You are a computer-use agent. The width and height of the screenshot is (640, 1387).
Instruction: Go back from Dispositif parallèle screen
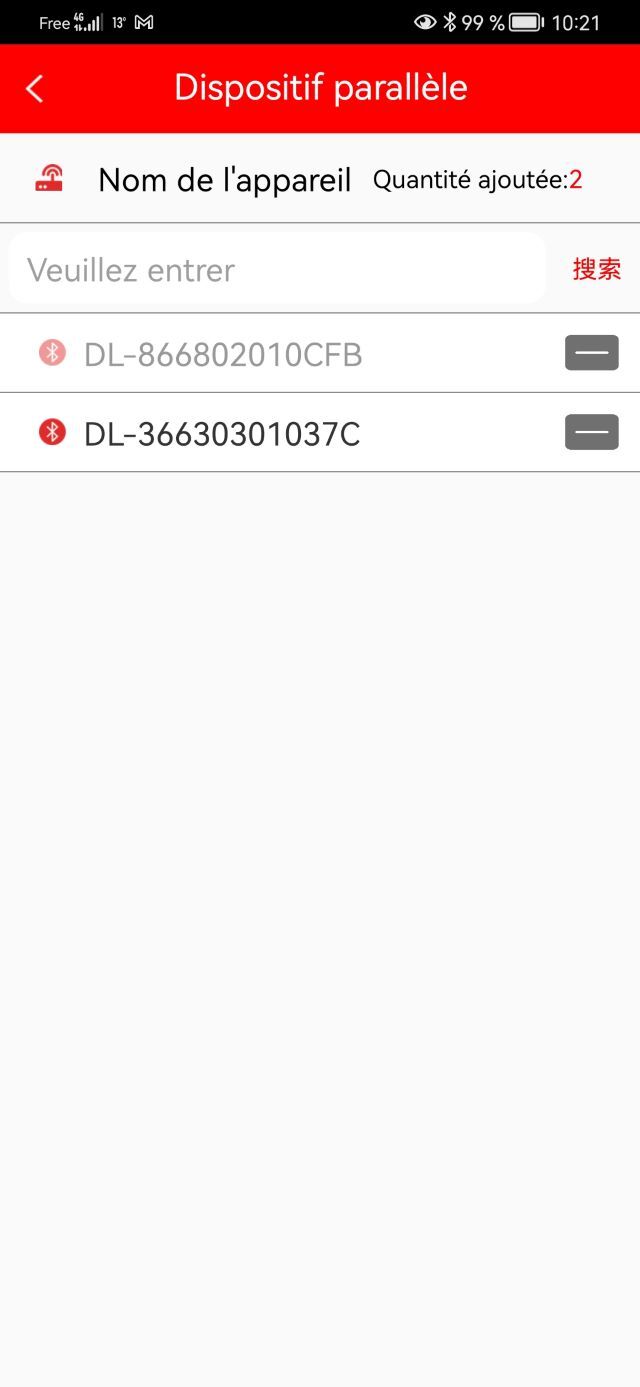coord(35,89)
